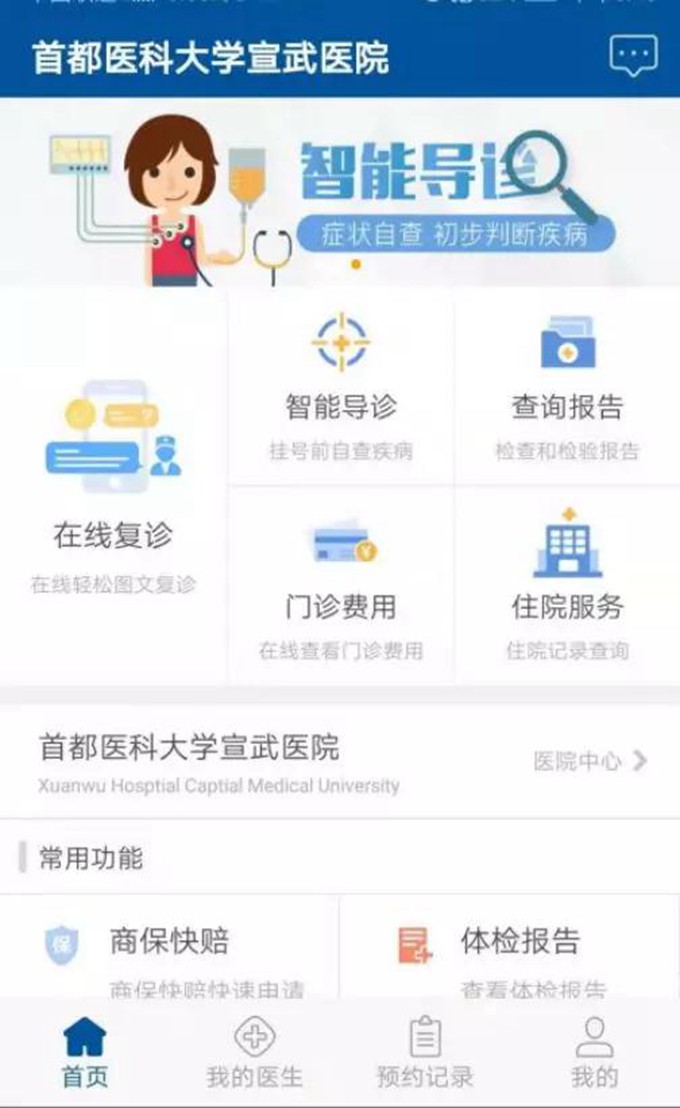View 体检报告 physical exam report

pos(510,946)
